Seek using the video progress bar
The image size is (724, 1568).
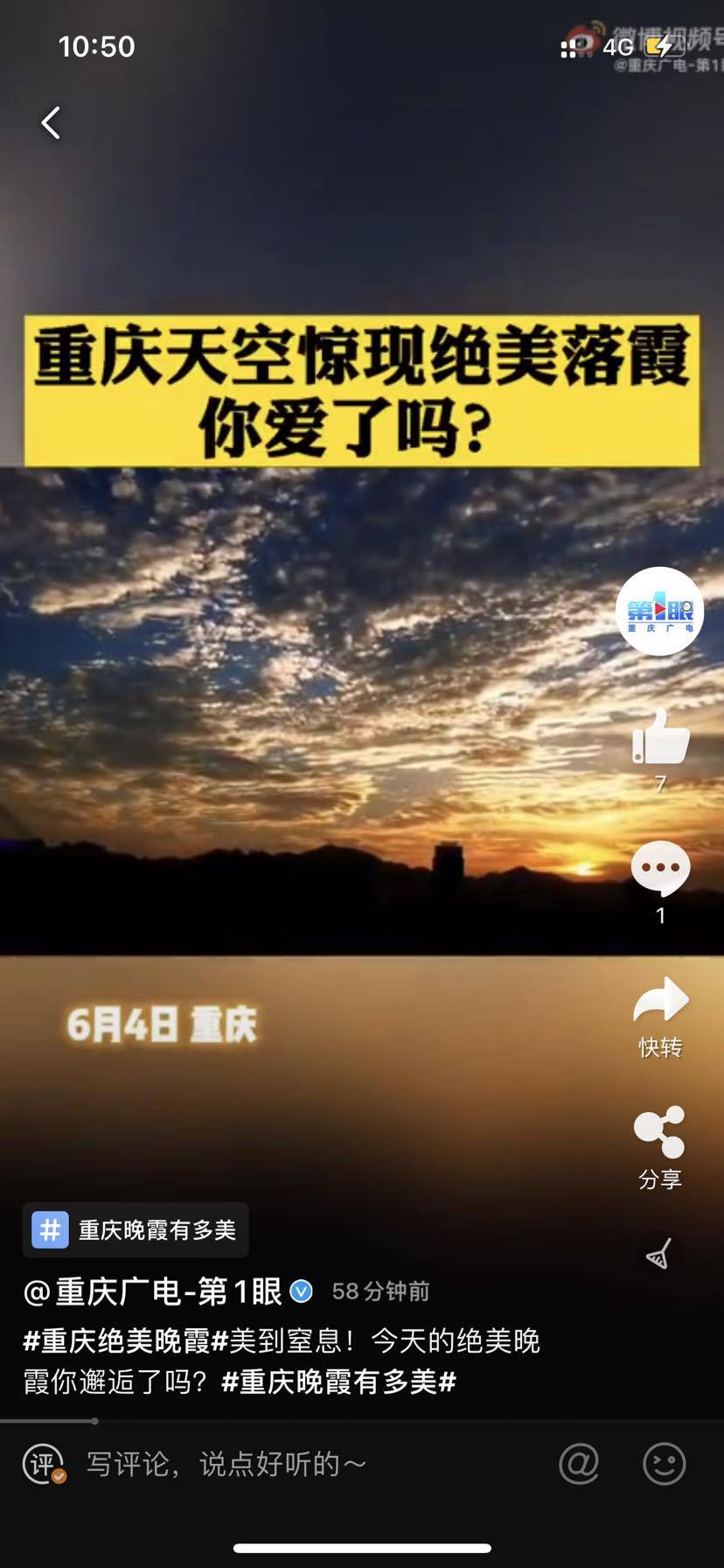click(x=94, y=1421)
